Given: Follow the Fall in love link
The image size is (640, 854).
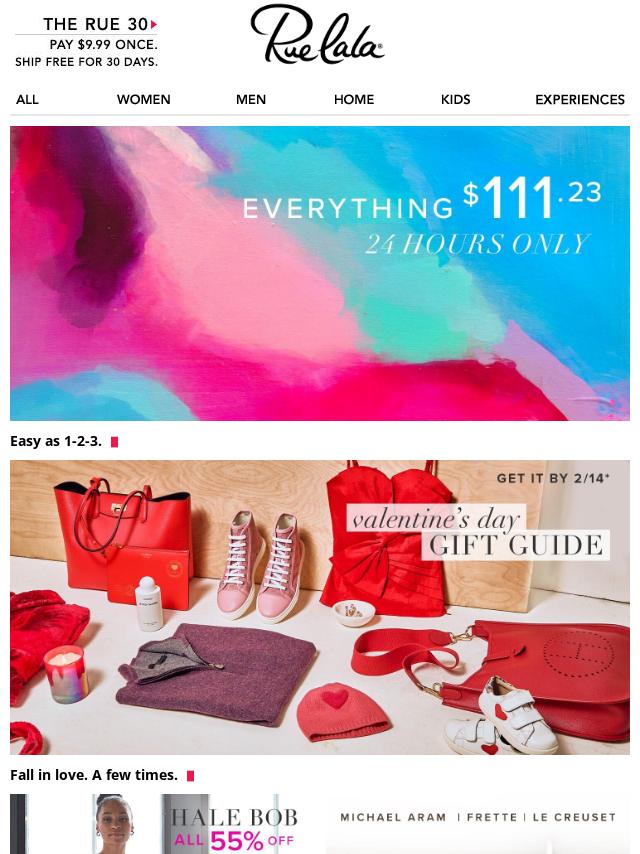Looking at the screenshot, I should 94,775.
